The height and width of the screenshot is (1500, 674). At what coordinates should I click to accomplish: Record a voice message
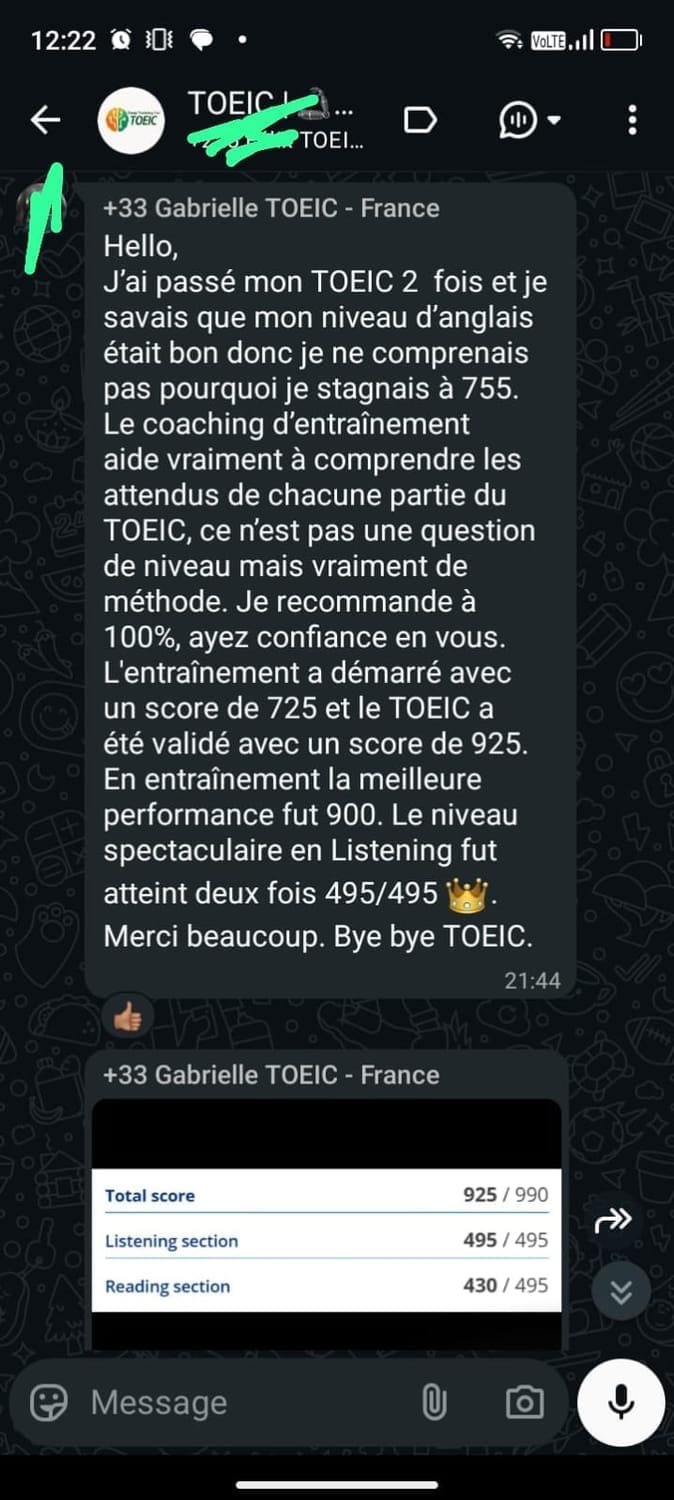(621, 1402)
